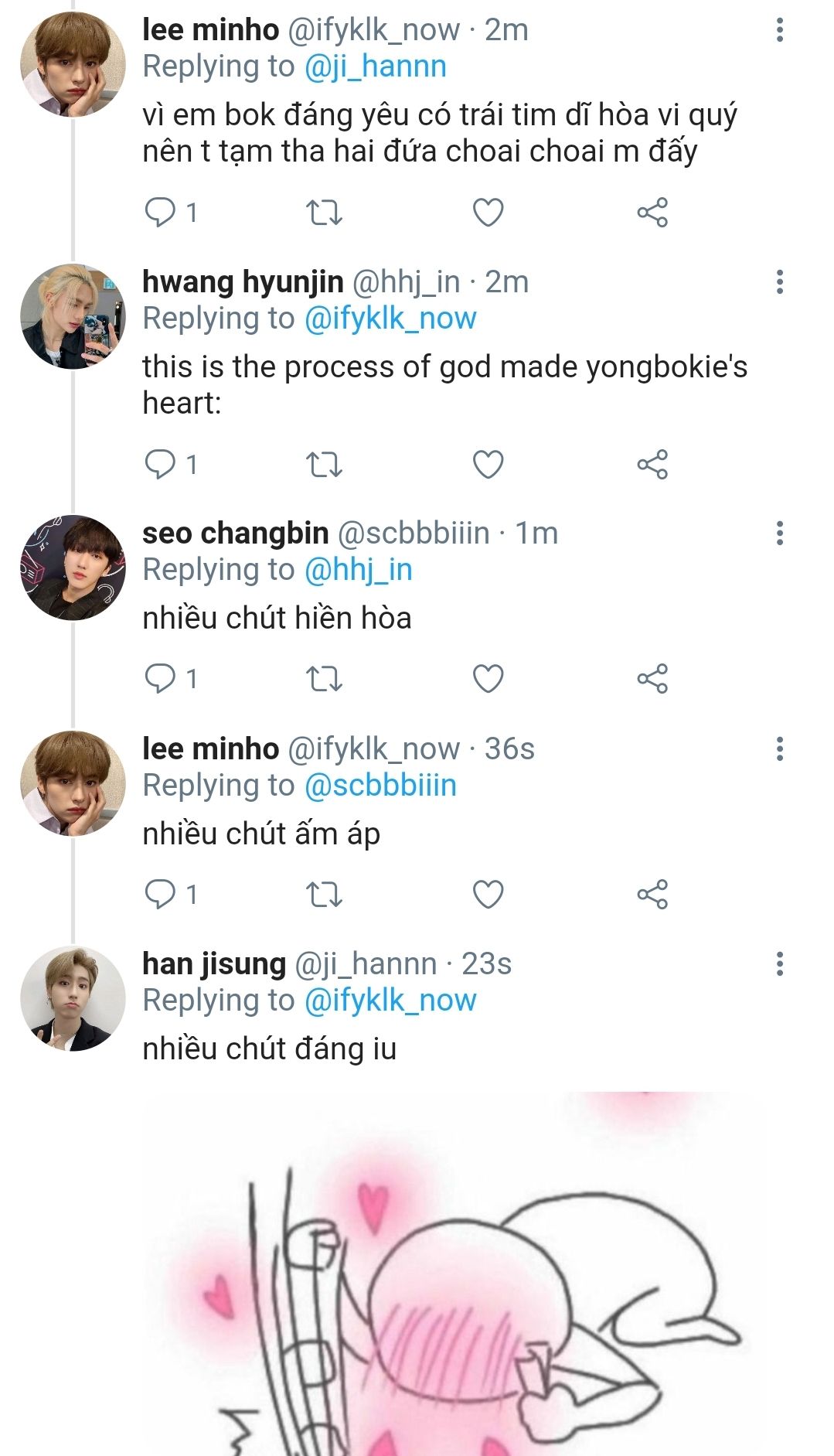Image resolution: width=834 pixels, height=1456 pixels.
Task: Like lee minho's tweet about em bok
Action: point(488,213)
